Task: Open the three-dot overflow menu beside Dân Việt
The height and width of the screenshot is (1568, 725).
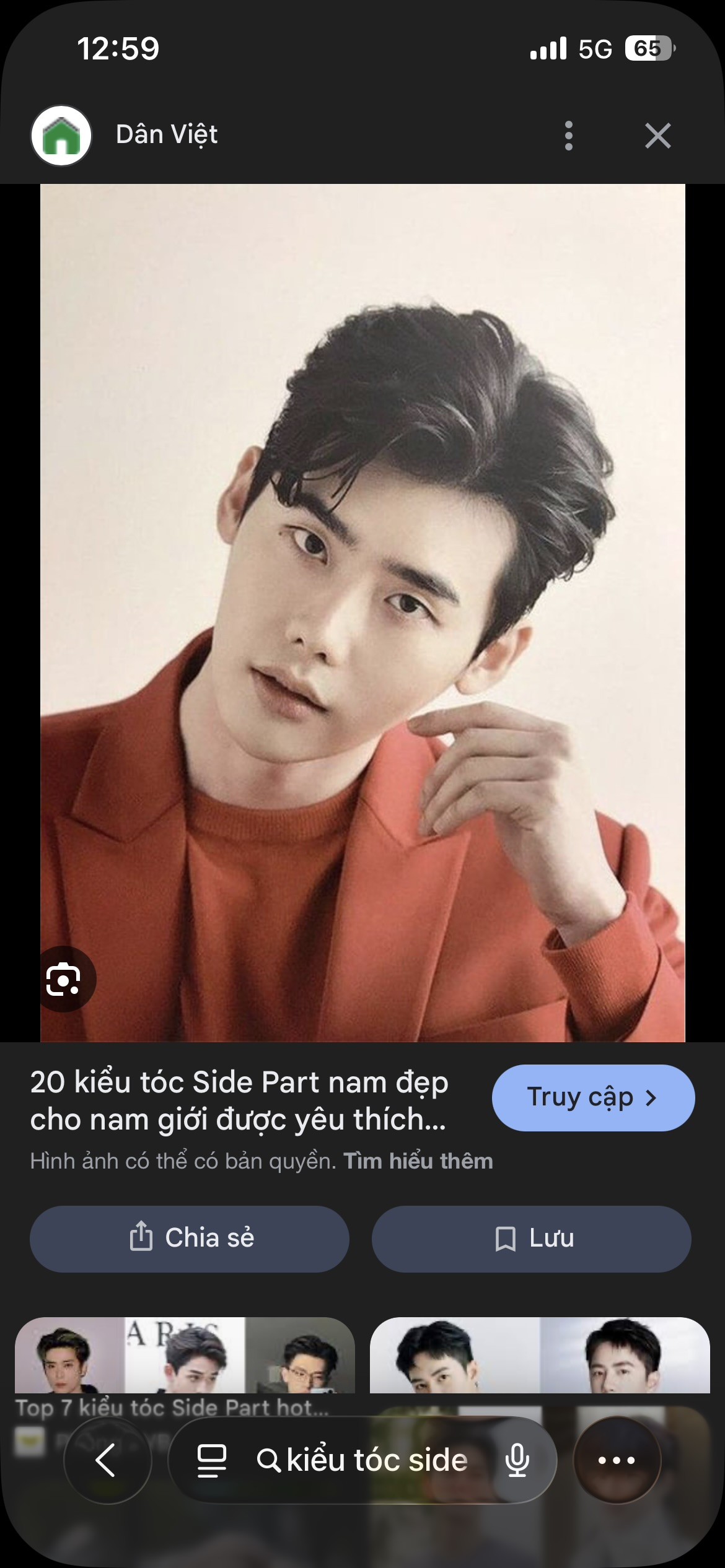Action: (x=569, y=136)
